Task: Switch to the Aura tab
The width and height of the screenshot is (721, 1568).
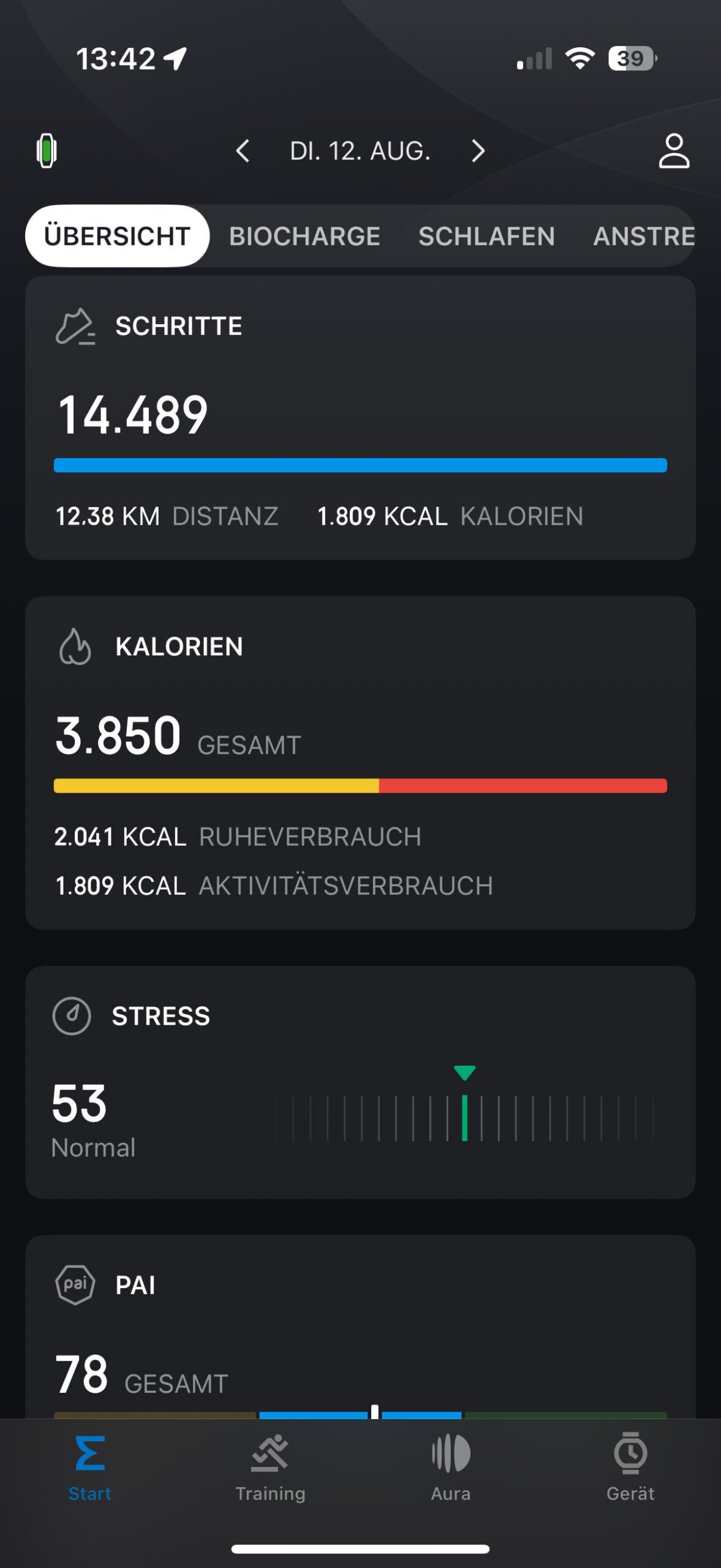Action: pos(450,1467)
